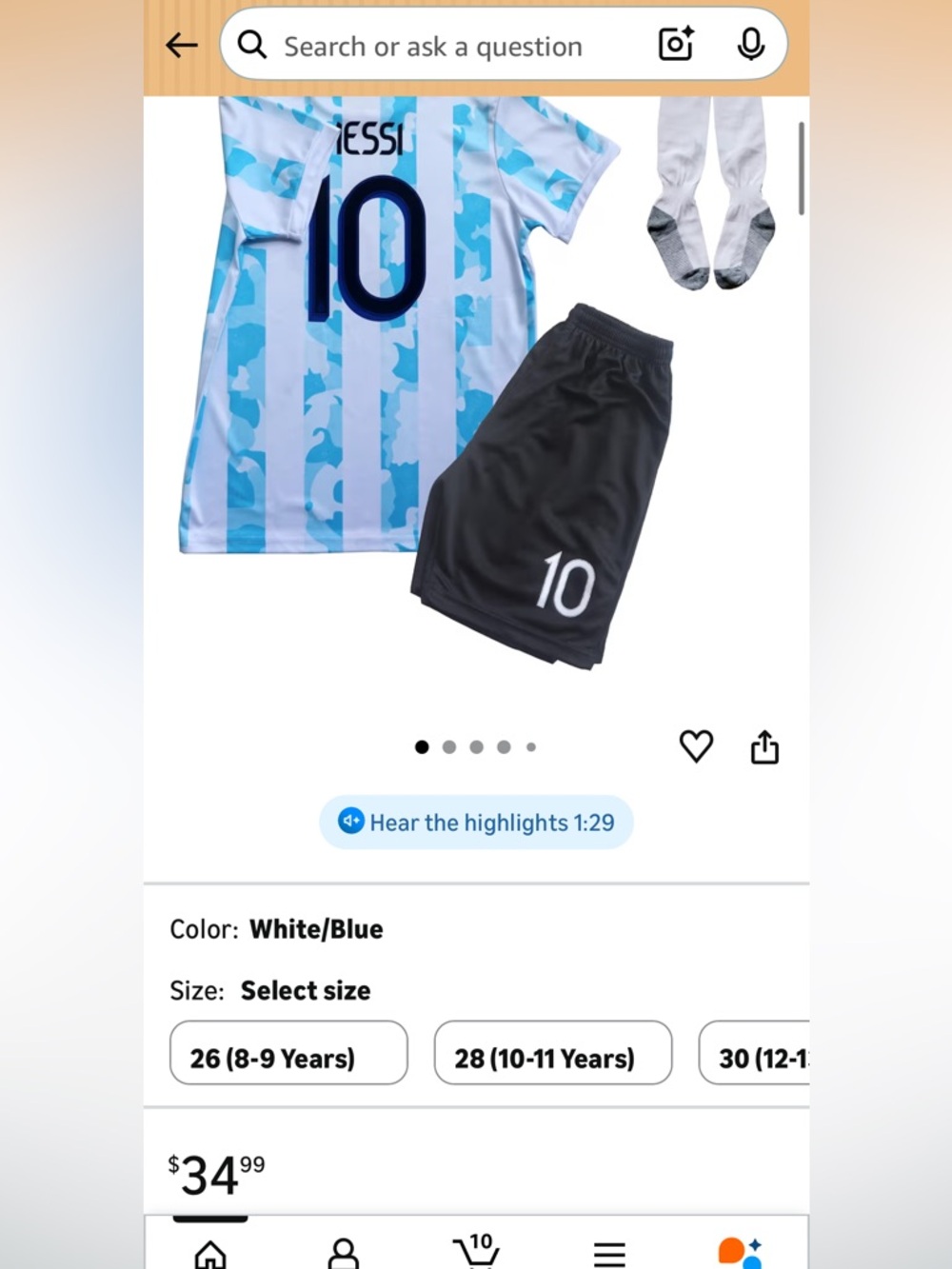
Task: Switch to the second product image dot
Action: coord(449,746)
